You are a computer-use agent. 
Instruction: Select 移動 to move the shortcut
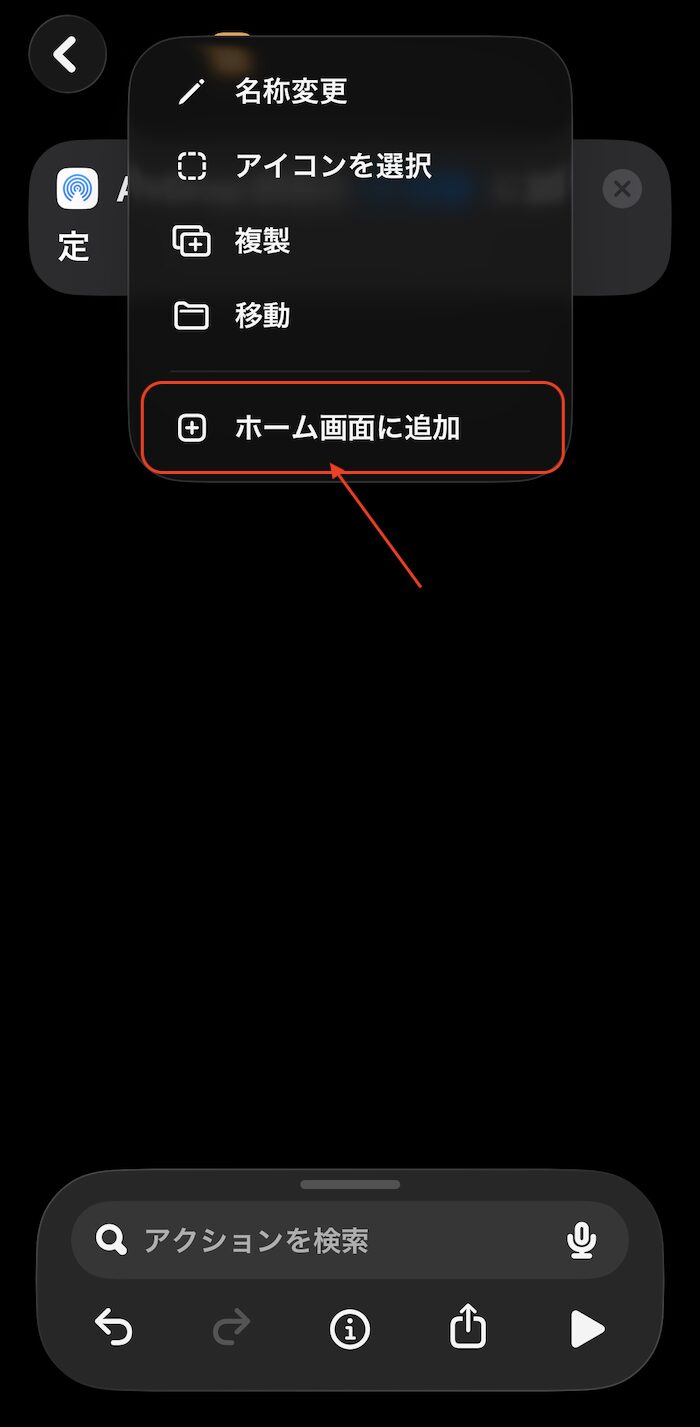[262, 316]
